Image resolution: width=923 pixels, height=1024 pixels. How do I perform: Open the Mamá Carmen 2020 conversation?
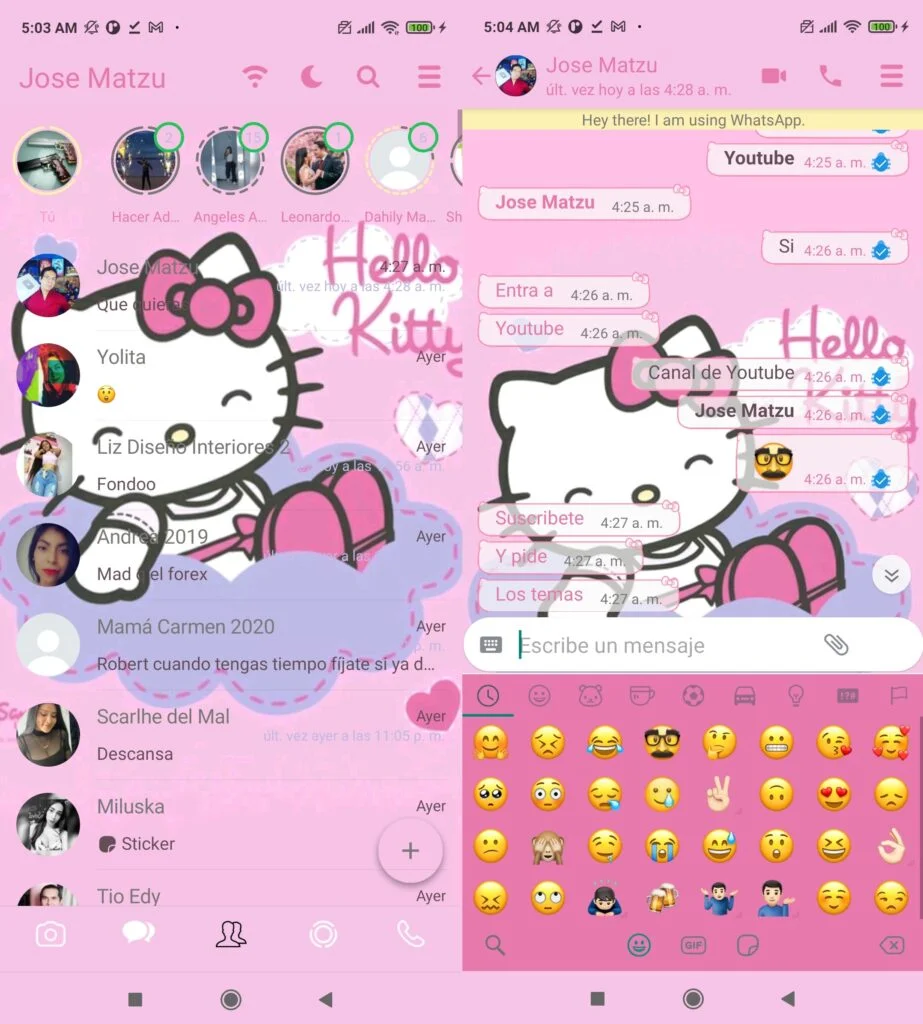click(230, 645)
